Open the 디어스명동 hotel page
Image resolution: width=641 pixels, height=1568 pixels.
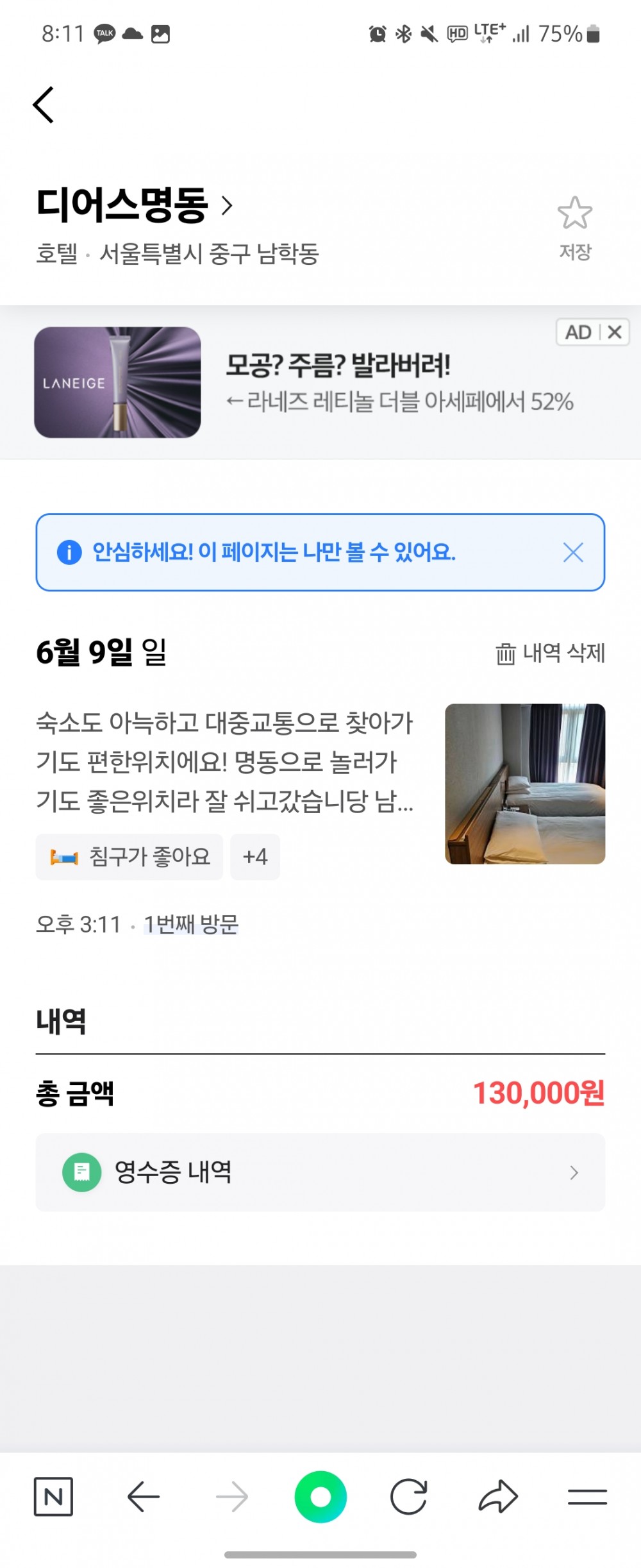135,205
